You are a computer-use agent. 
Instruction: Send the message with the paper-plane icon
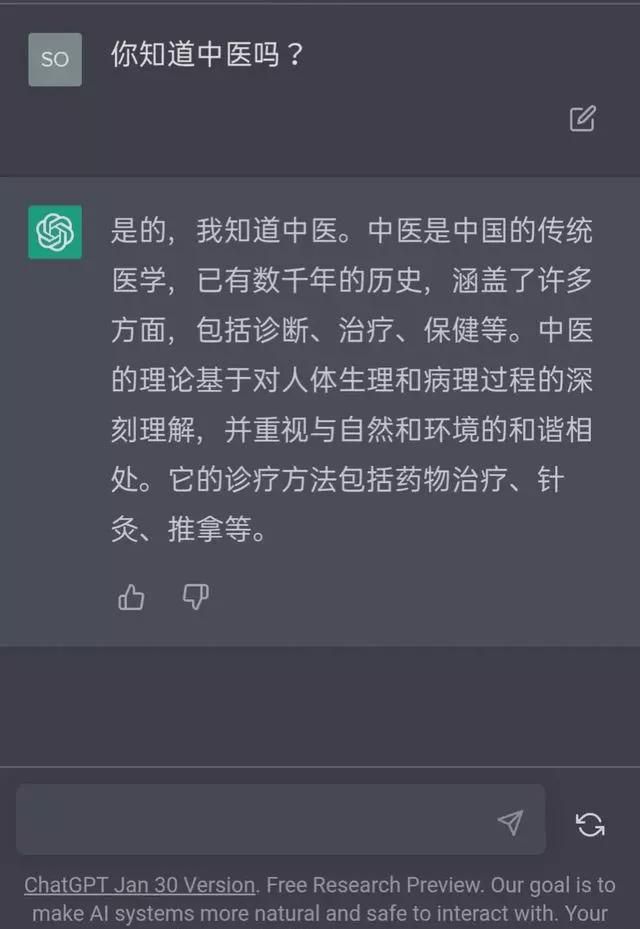(x=510, y=822)
